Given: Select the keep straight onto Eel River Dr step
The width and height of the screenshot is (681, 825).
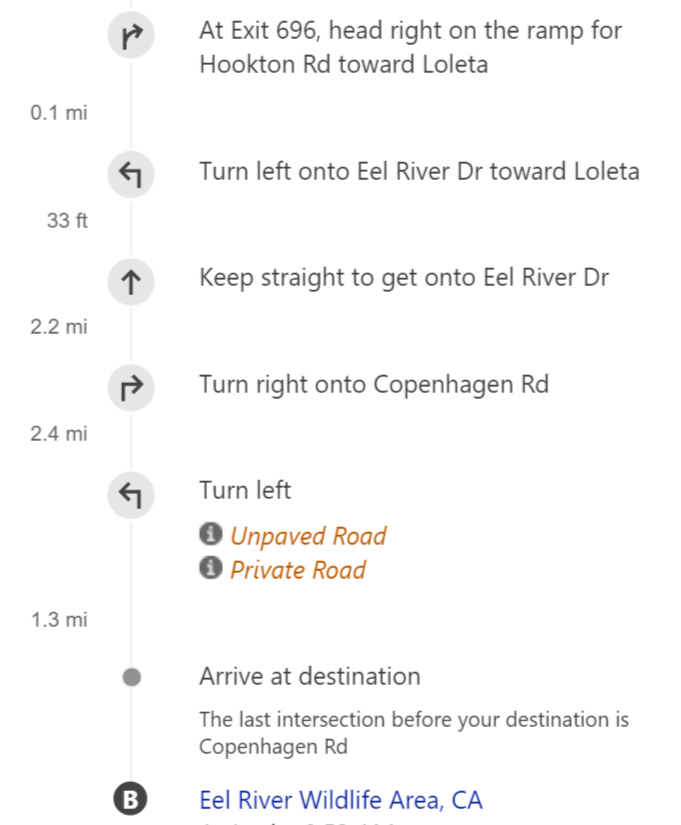Looking at the screenshot, I should 403,277.
